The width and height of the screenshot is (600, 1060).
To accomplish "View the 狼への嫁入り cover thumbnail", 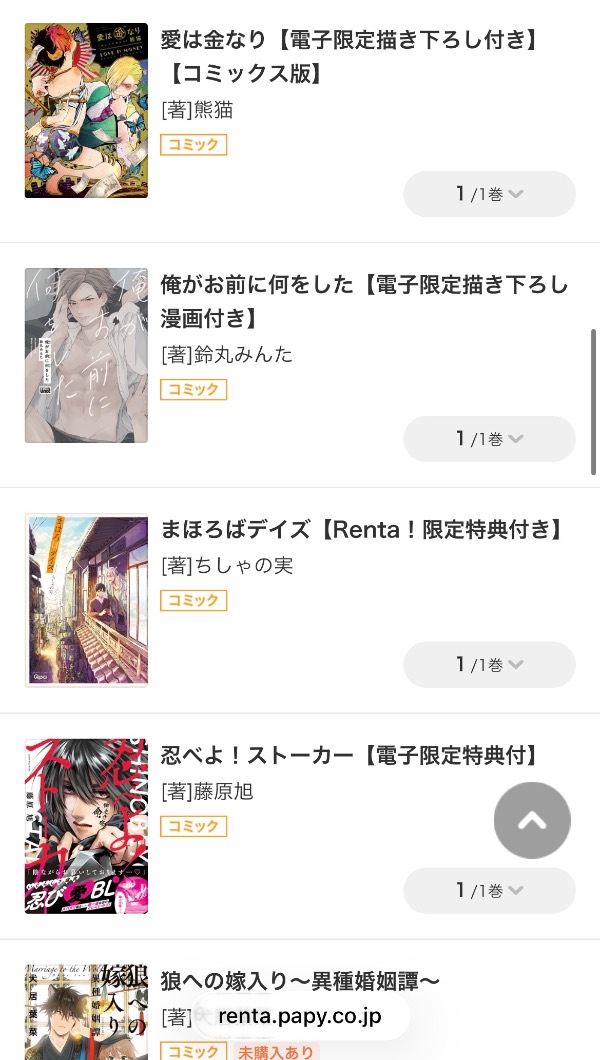I will 86,1012.
